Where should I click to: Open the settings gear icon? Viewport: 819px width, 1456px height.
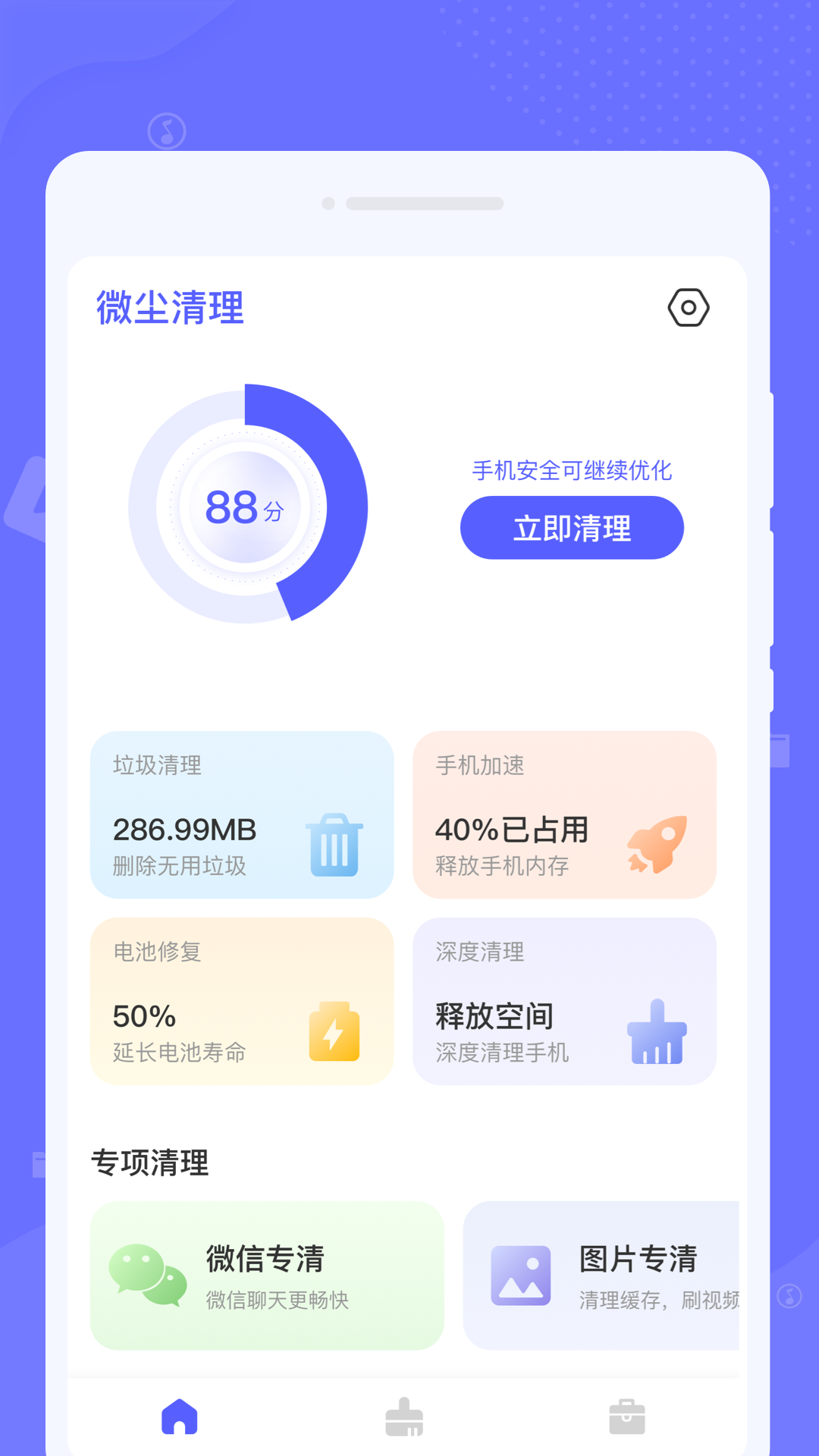pos(688,306)
